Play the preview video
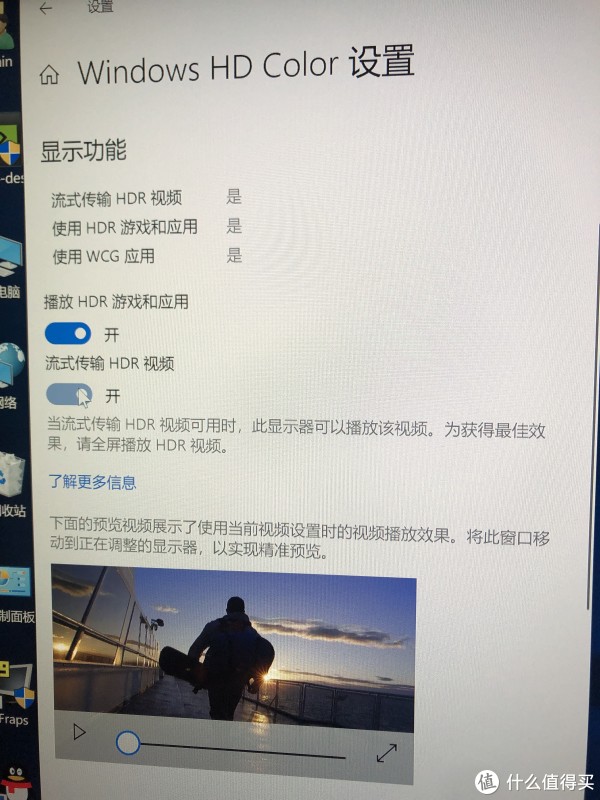 (80, 732)
